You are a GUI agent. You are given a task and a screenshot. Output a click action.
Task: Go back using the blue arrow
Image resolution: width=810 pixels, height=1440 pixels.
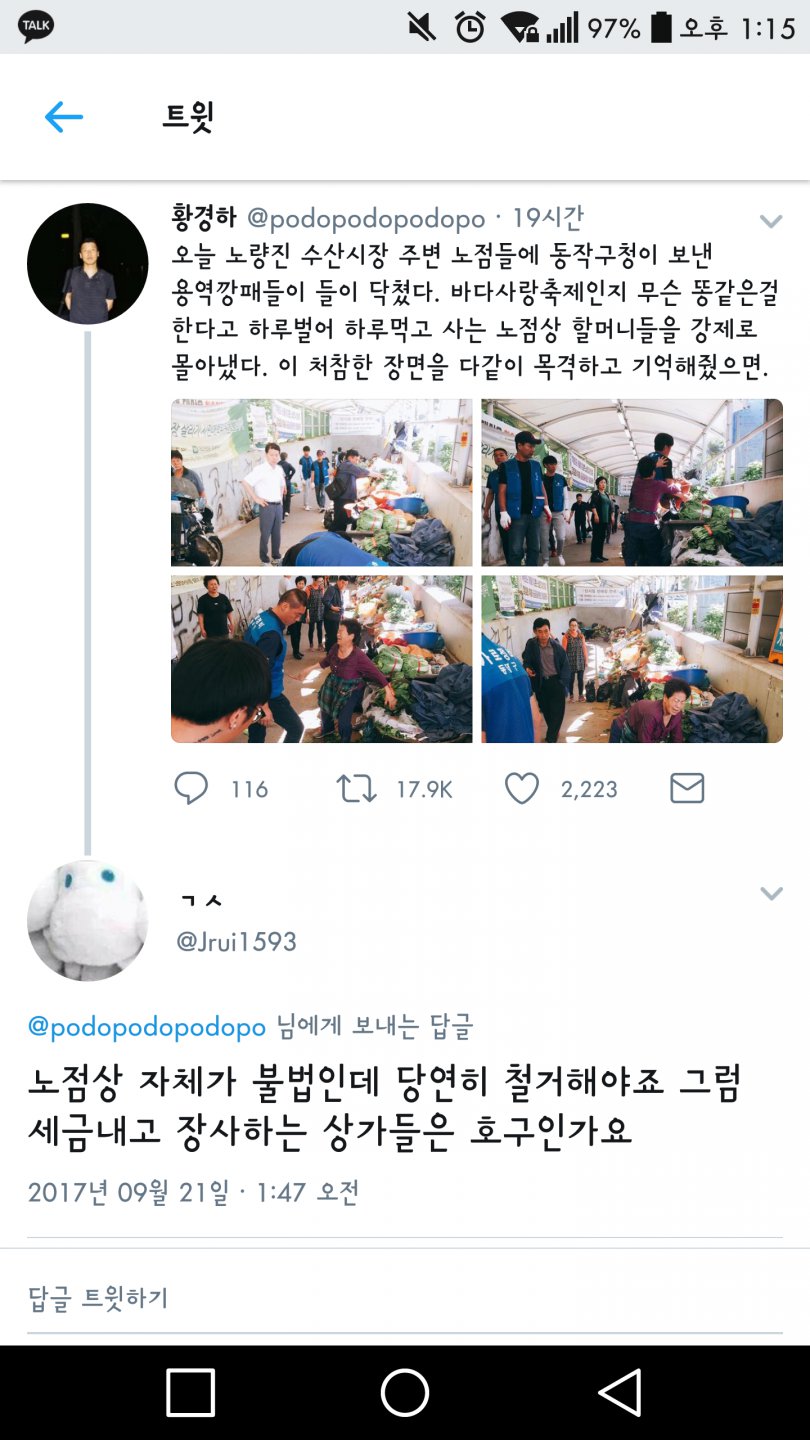[x=63, y=117]
